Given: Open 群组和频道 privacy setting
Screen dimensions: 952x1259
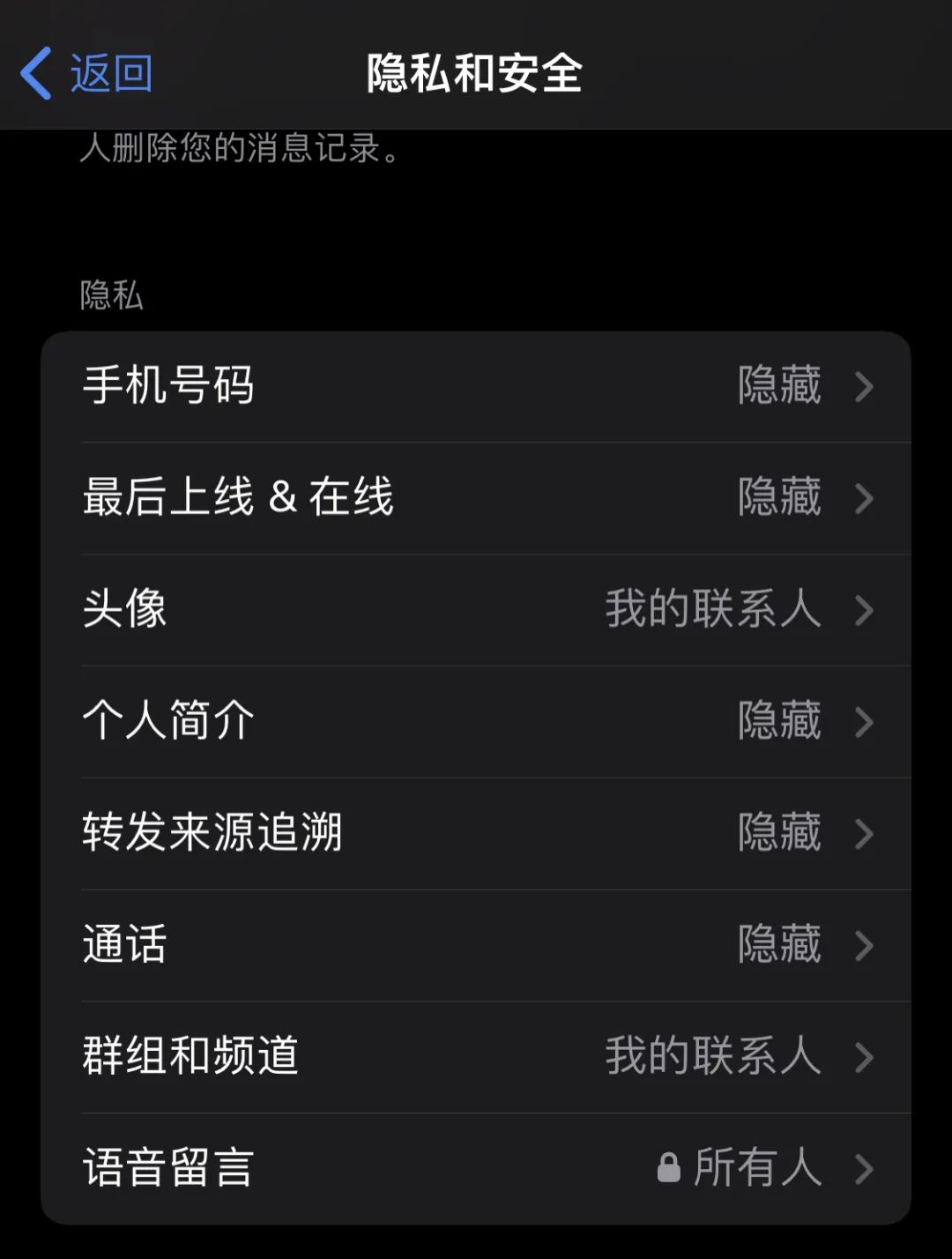Looking at the screenshot, I should pyautogui.click(x=476, y=1056).
